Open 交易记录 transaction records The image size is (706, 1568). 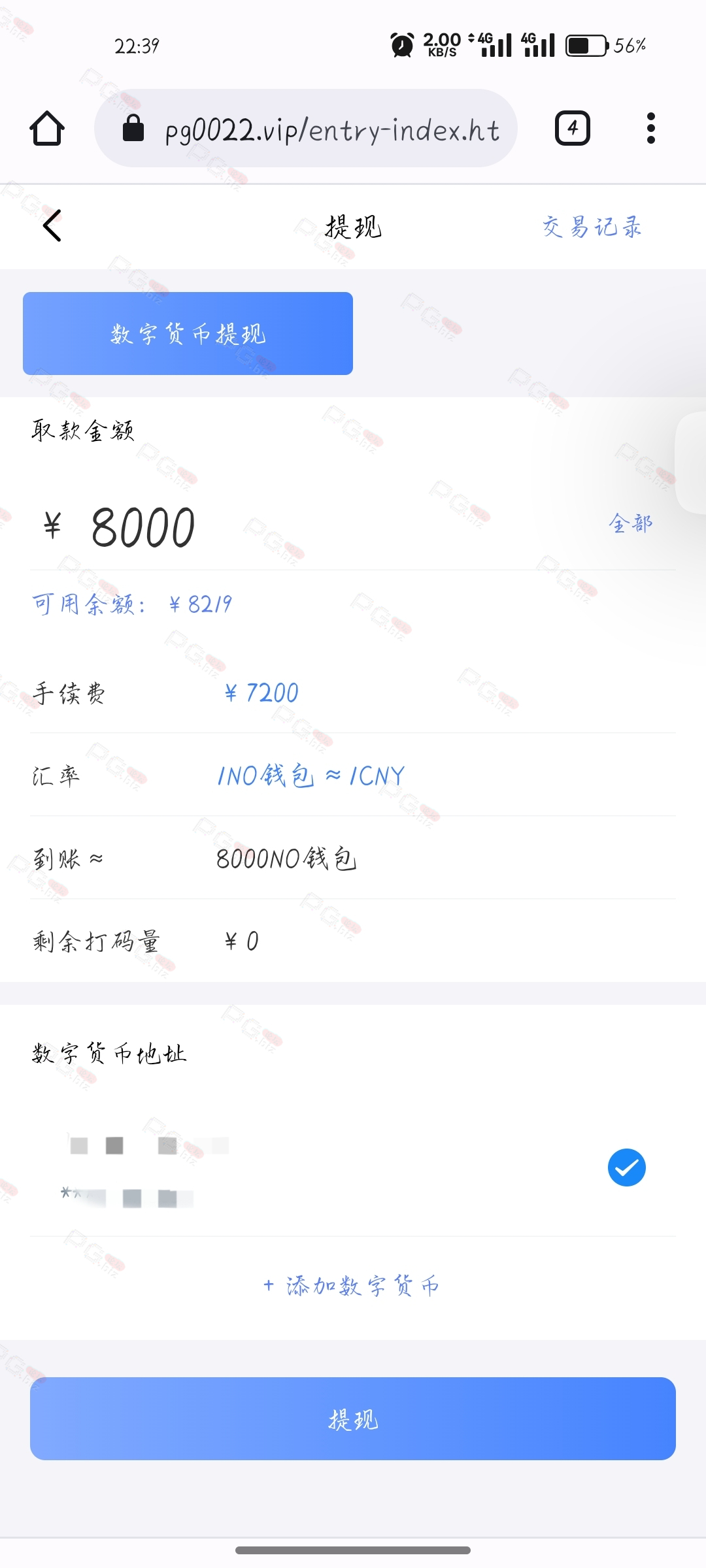[592, 227]
